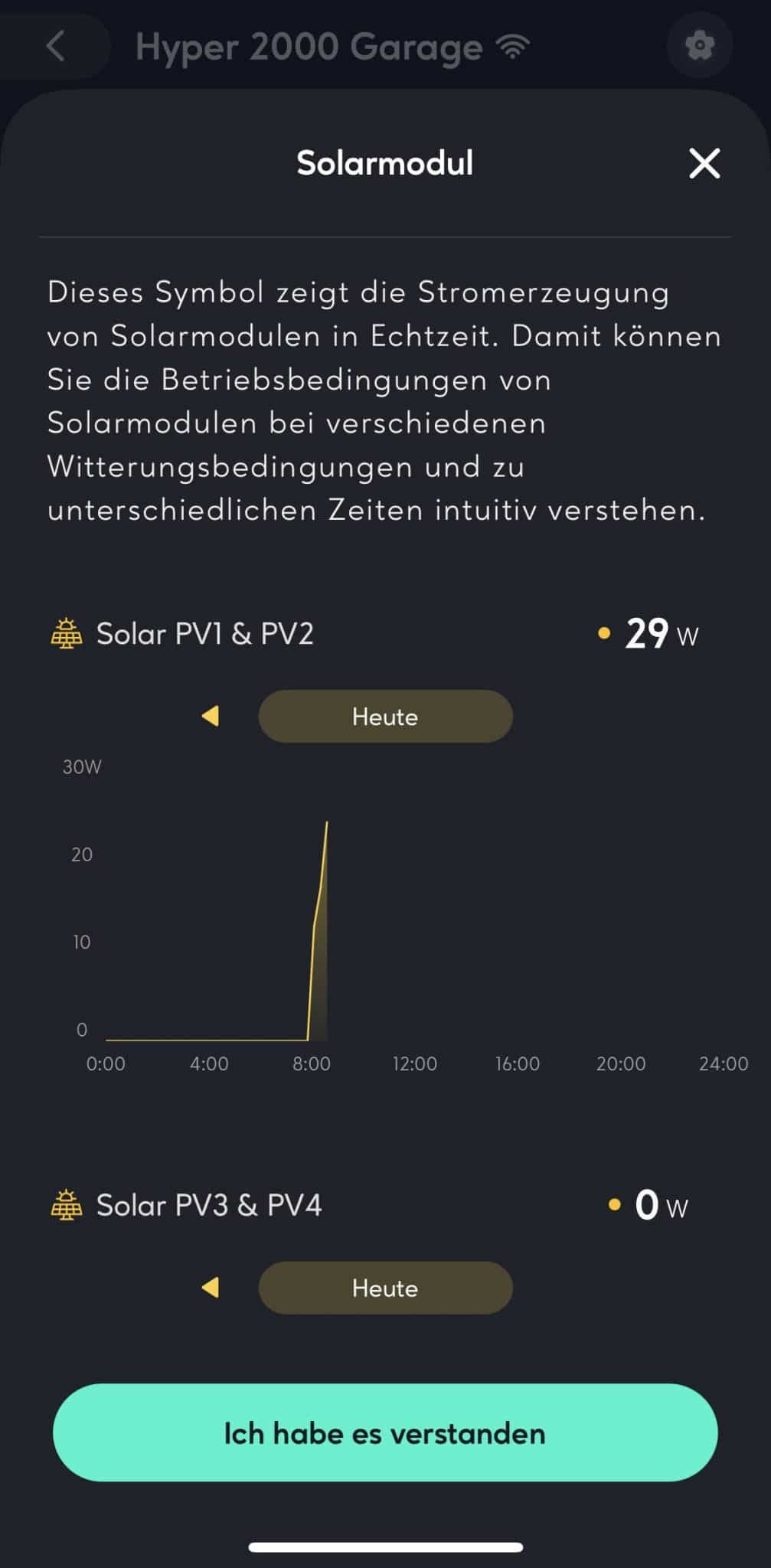Screen dimensions: 771x1568
Task: Open the Heute date picker for PV1 & PV2
Action: 385,716
